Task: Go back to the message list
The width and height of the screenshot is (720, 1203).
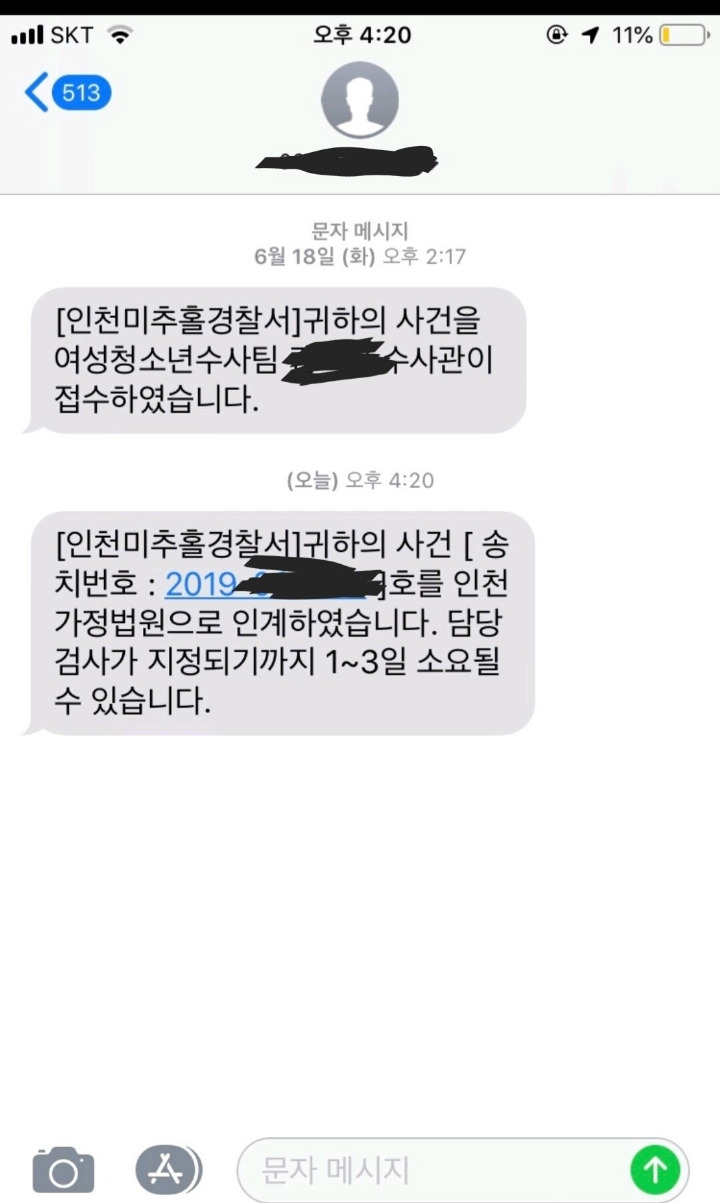Action: point(67,93)
